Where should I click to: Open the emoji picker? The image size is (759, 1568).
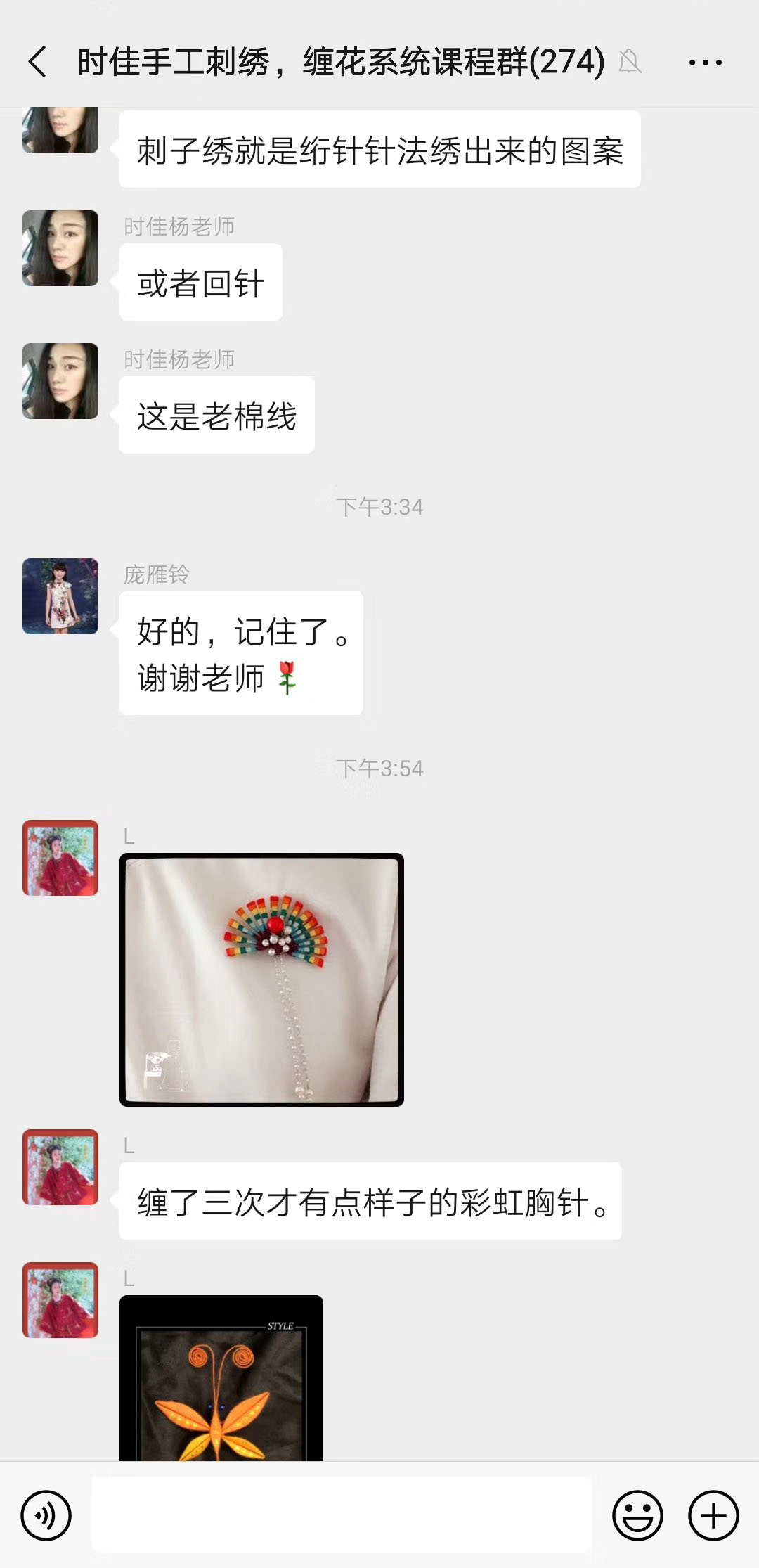637,1515
